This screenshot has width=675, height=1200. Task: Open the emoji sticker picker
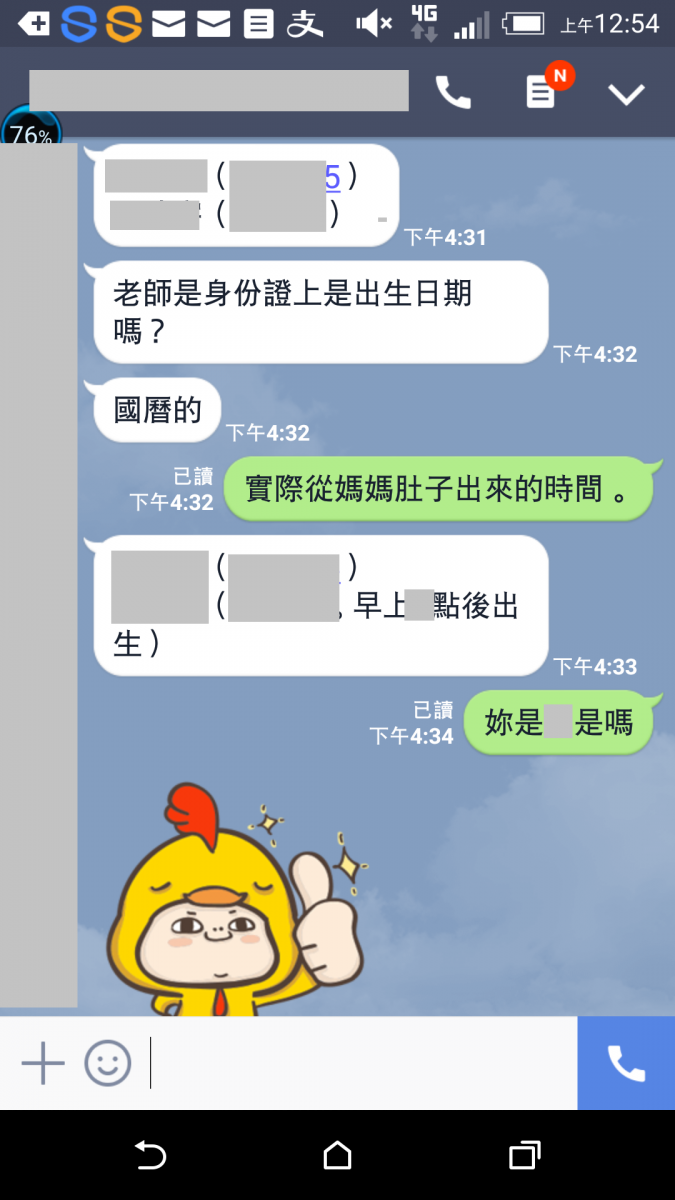(x=108, y=1063)
